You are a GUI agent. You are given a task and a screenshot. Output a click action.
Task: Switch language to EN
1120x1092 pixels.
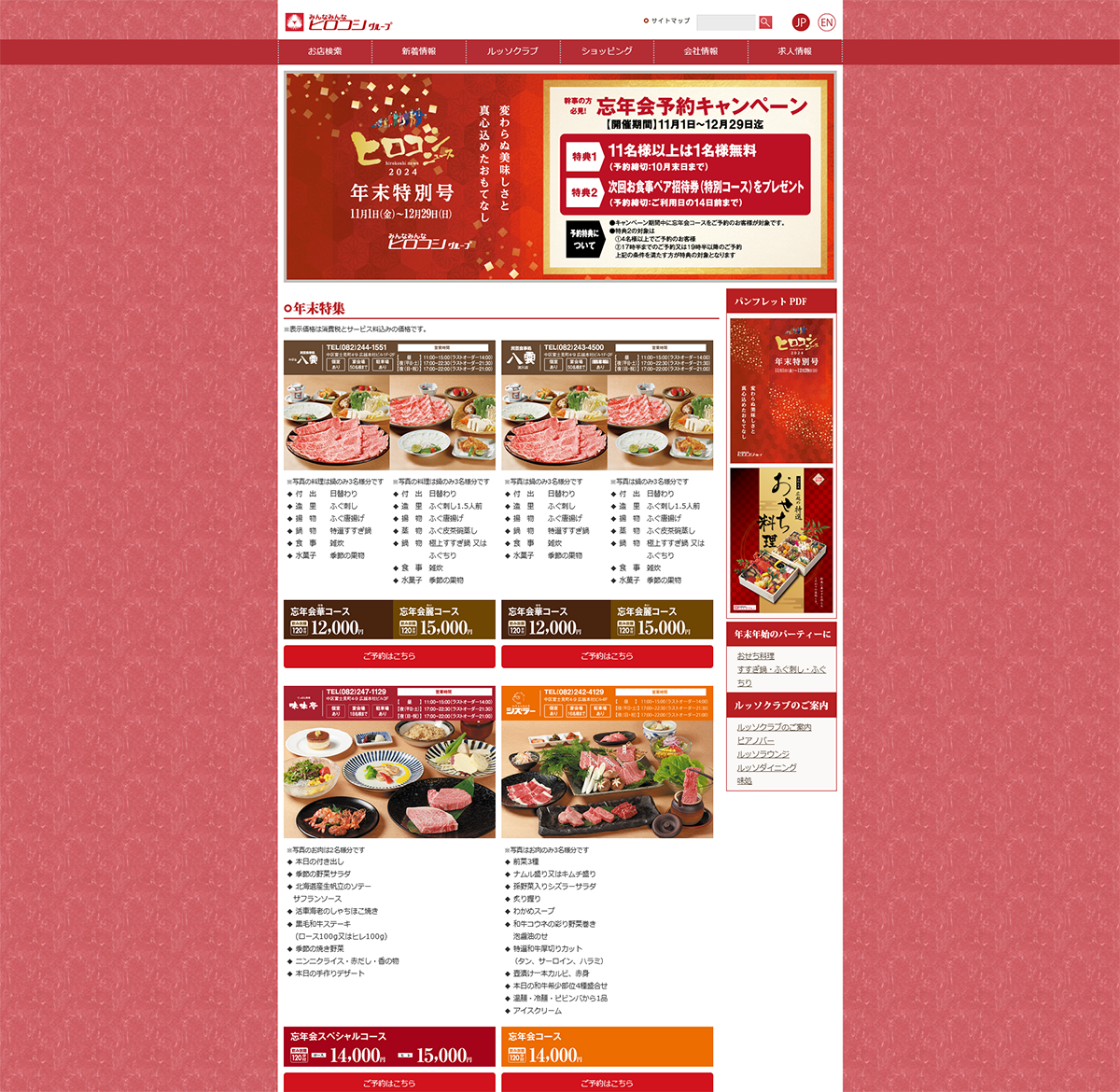pyautogui.click(x=826, y=22)
